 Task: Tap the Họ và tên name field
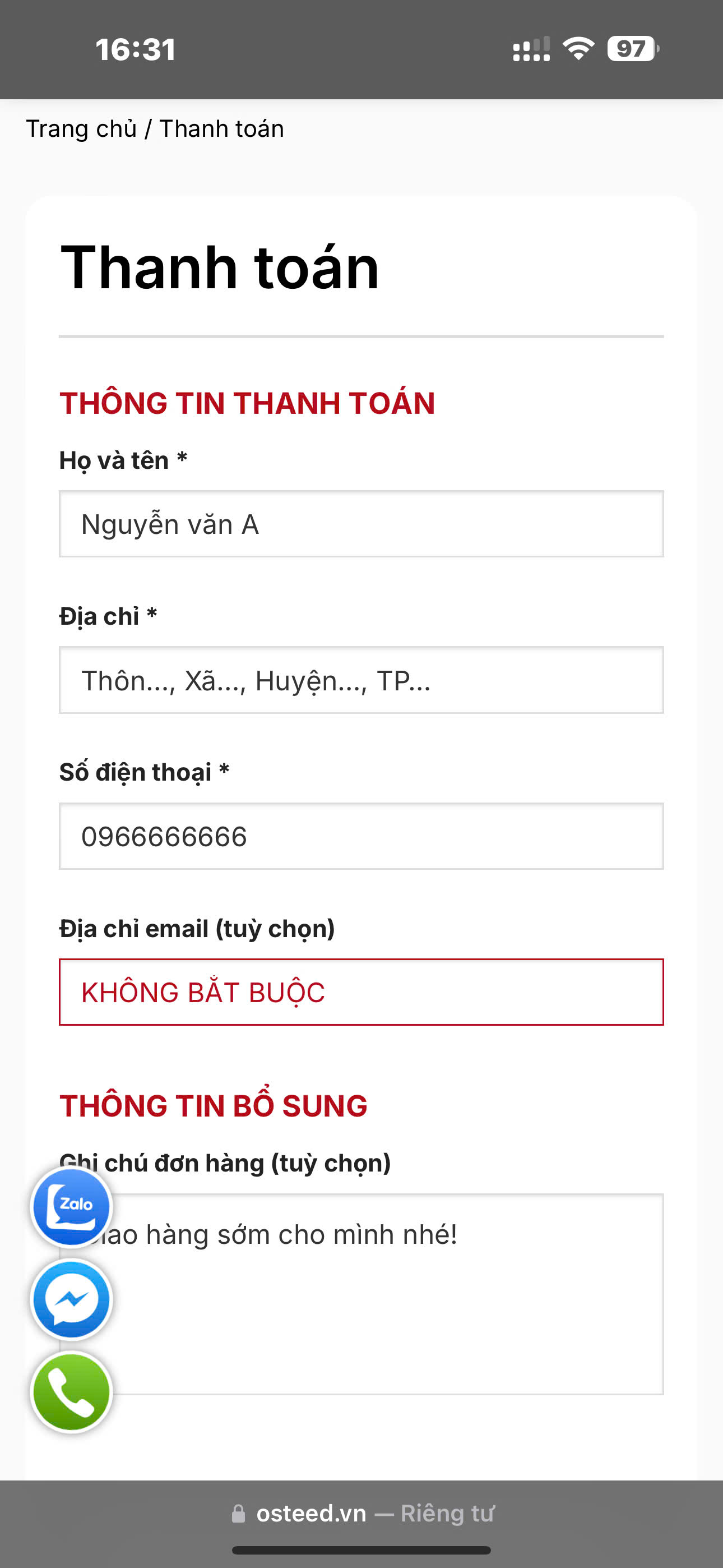(361, 523)
